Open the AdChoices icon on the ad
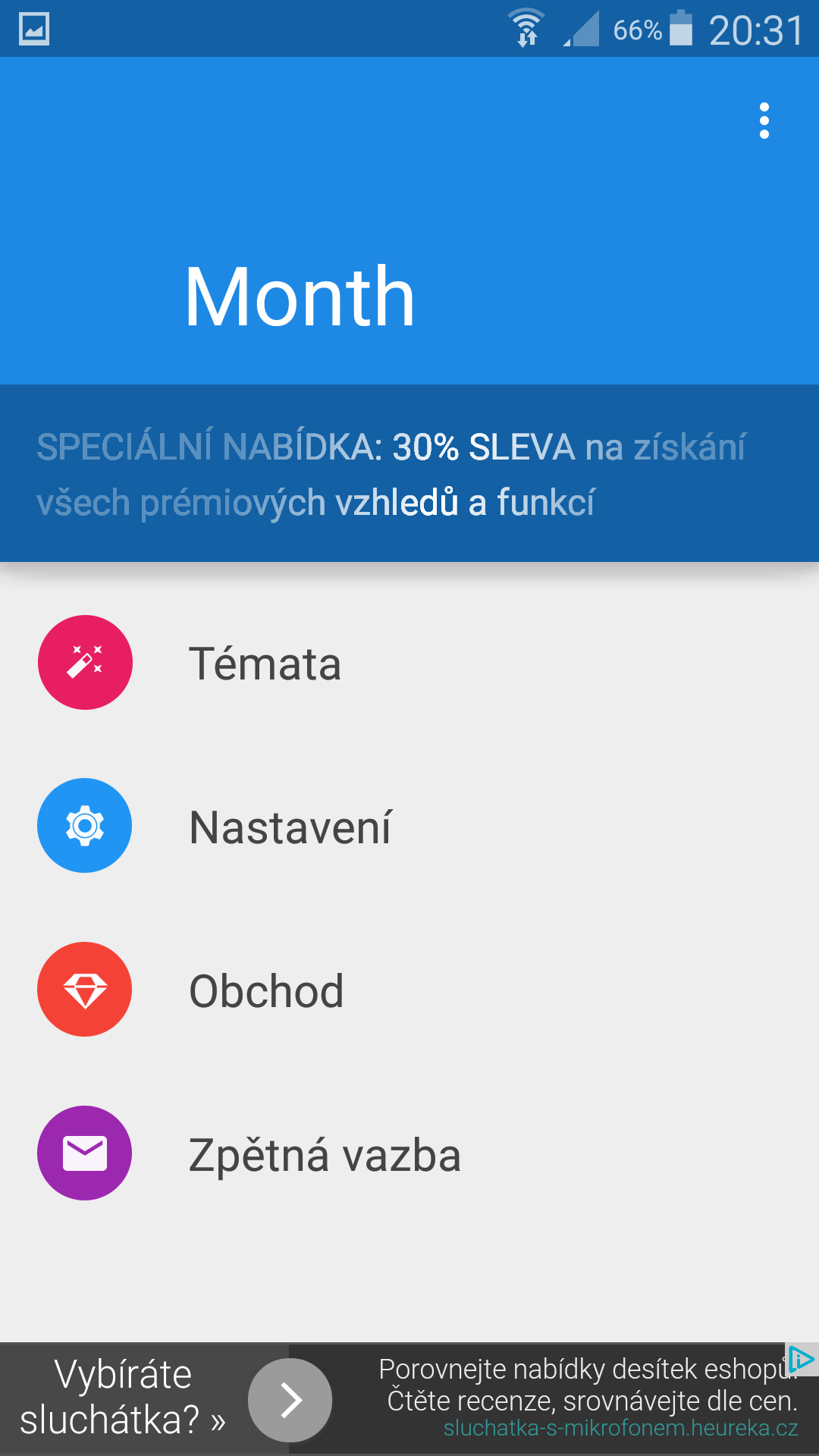Image resolution: width=819 pixels, height=1456 pixels. coord(801,1359)
